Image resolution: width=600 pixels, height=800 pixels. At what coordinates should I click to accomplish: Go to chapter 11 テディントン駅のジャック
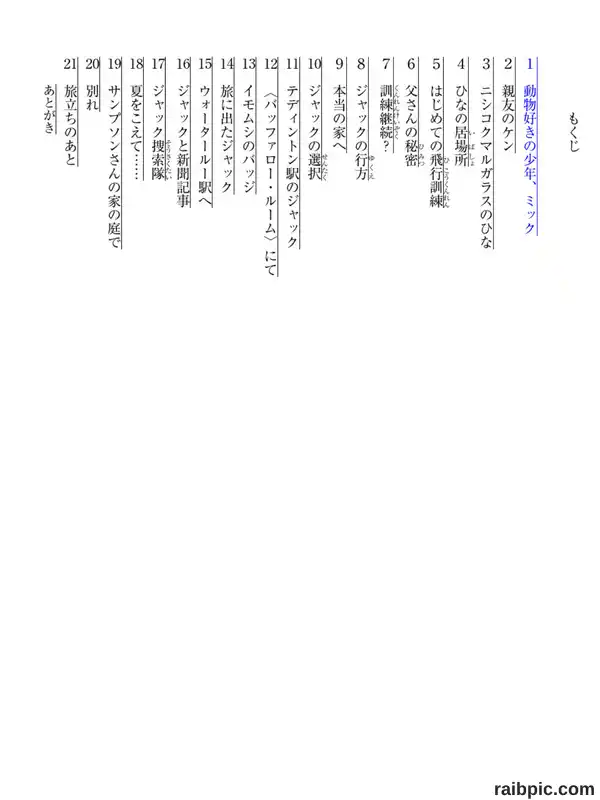pos(292,153)
